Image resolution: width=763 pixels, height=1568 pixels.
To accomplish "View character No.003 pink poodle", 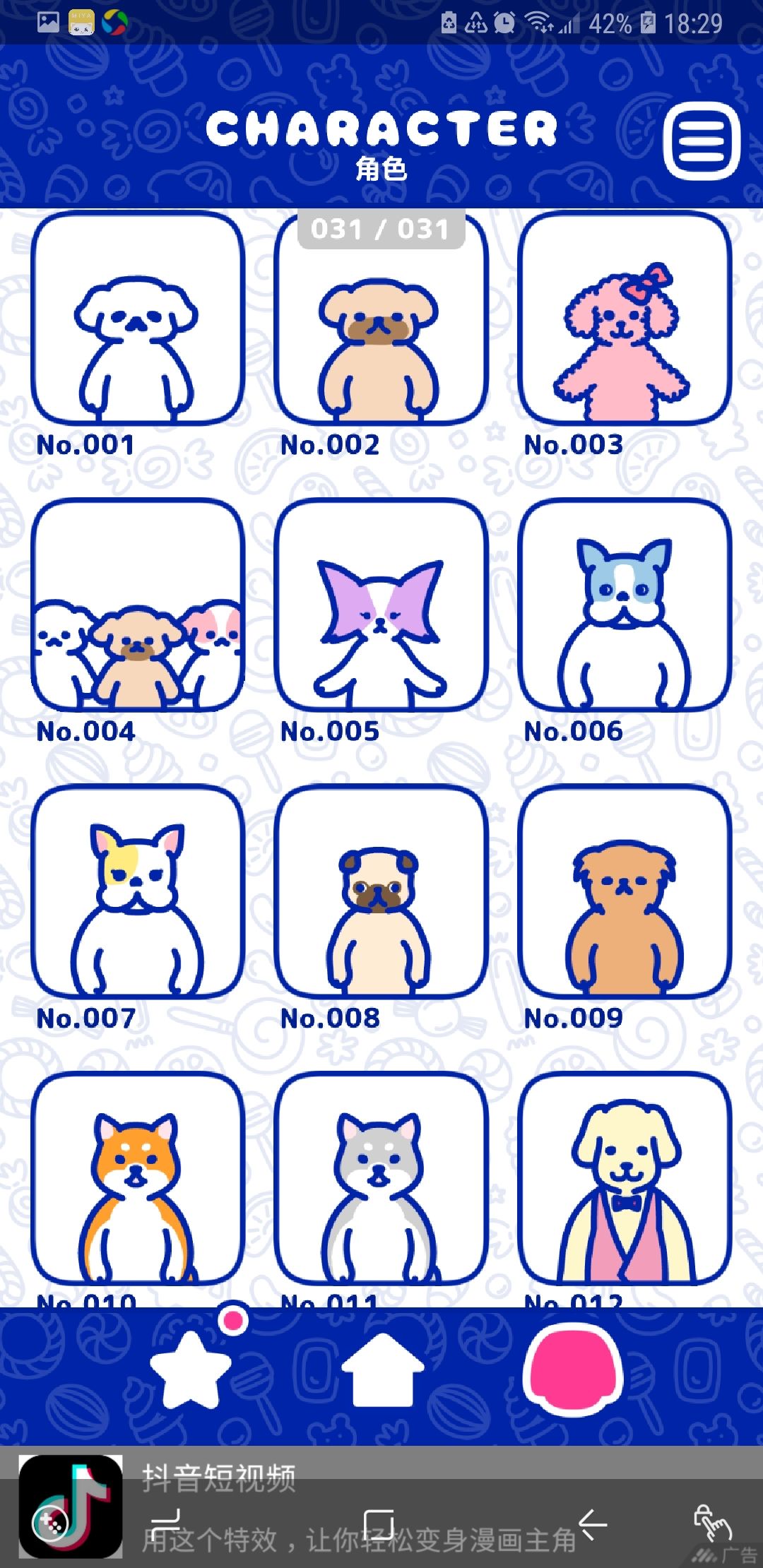I will tap(625, 319).
